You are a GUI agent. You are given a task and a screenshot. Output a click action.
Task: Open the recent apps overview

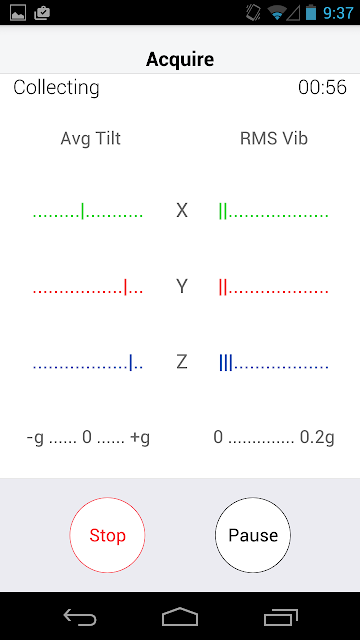click(x=280, y=616)
